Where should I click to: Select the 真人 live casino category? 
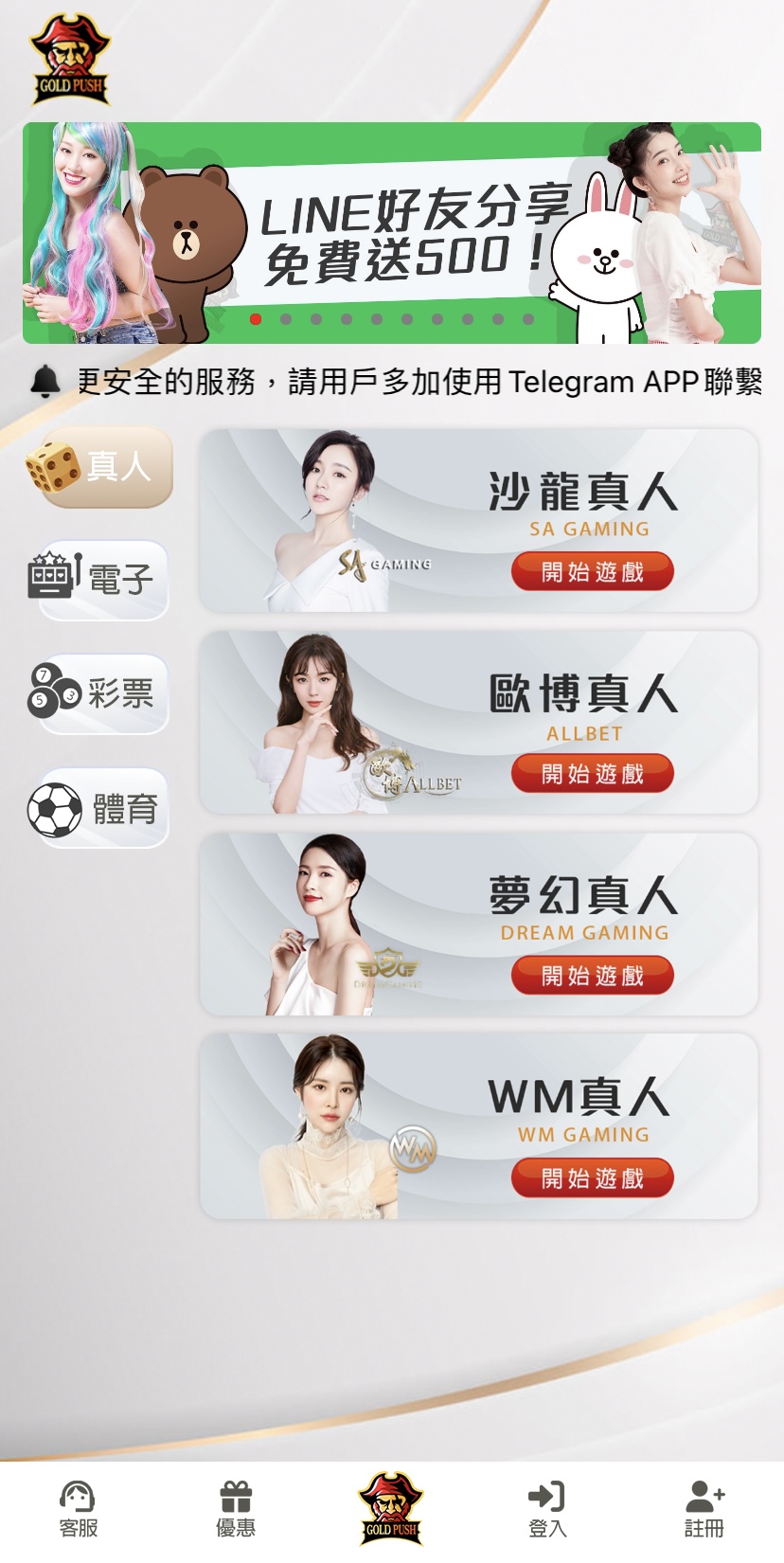tap(99, 467)
